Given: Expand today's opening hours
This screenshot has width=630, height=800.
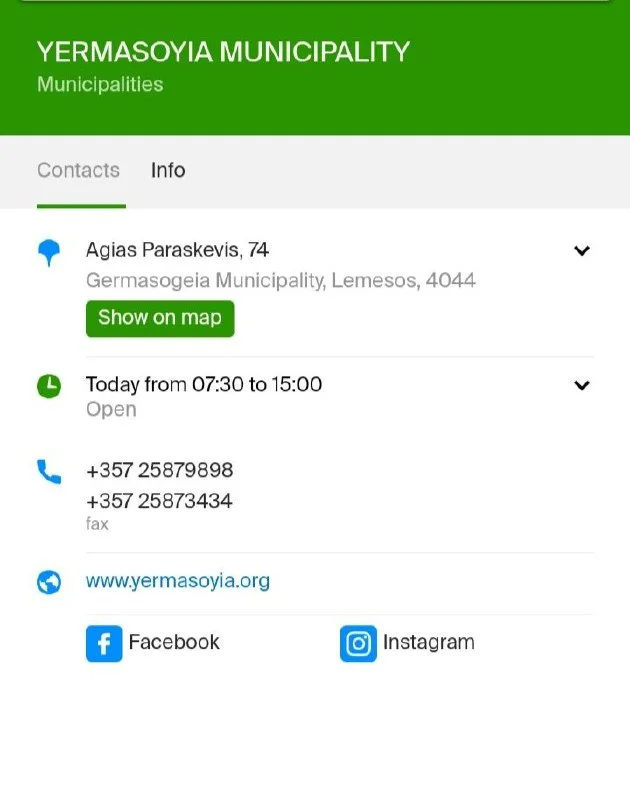Looking at the screenshot, I should [582, 385].
